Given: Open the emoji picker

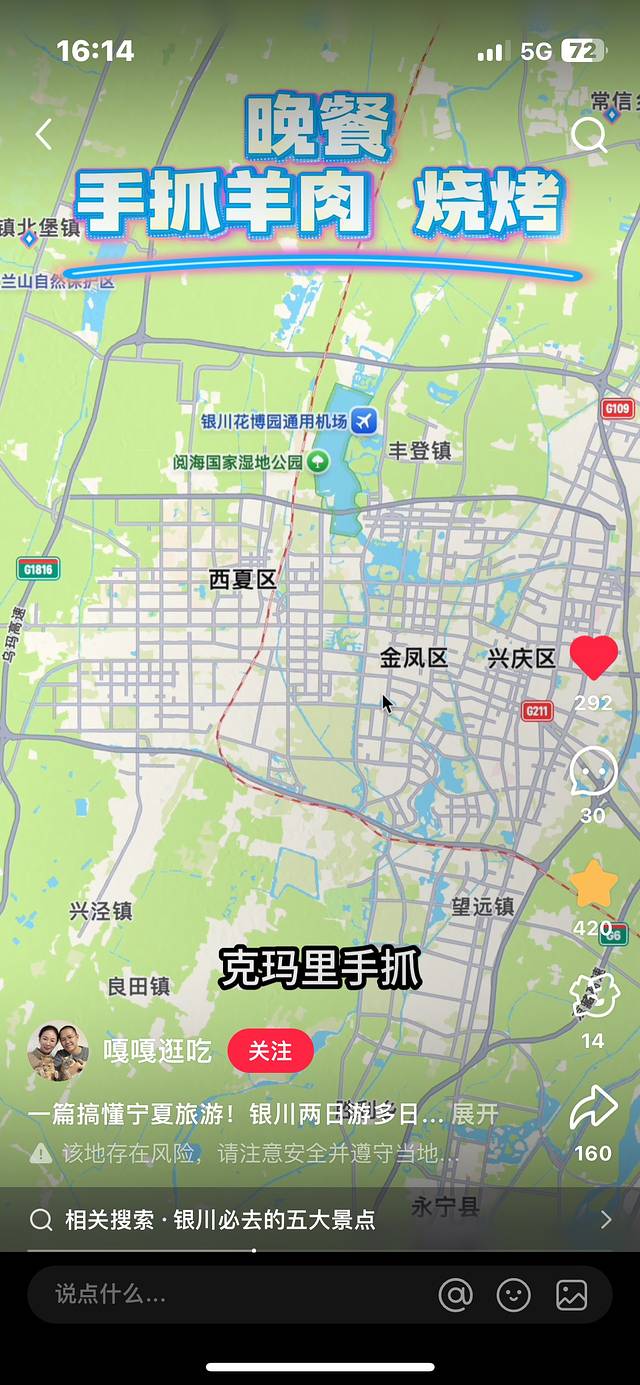Looking at the screenshot, I should tap(514, 1295).
